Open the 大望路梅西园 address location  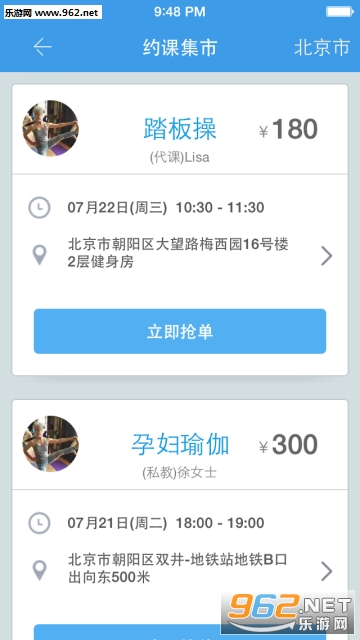[180, 254]
